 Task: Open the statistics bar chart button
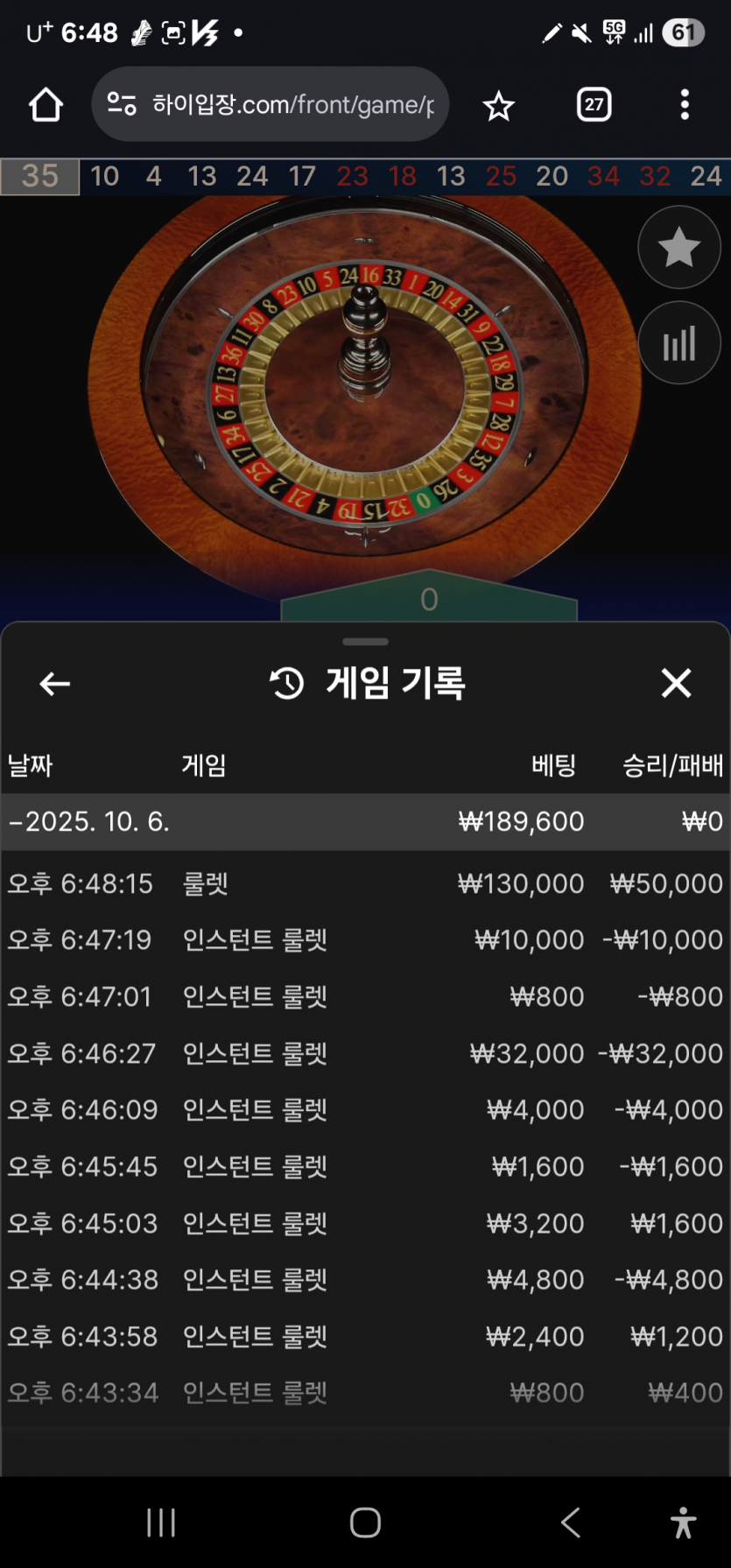coord(678,343)
